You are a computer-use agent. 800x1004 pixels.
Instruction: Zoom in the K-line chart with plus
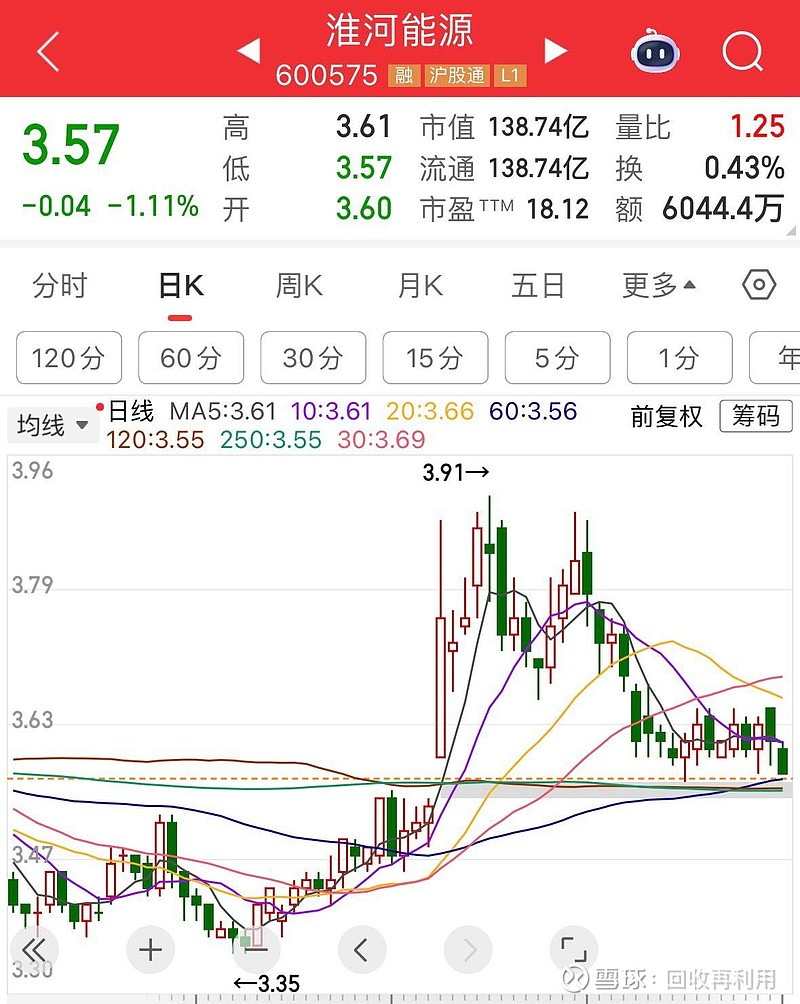pyautogui.click(x=150, y=949)
